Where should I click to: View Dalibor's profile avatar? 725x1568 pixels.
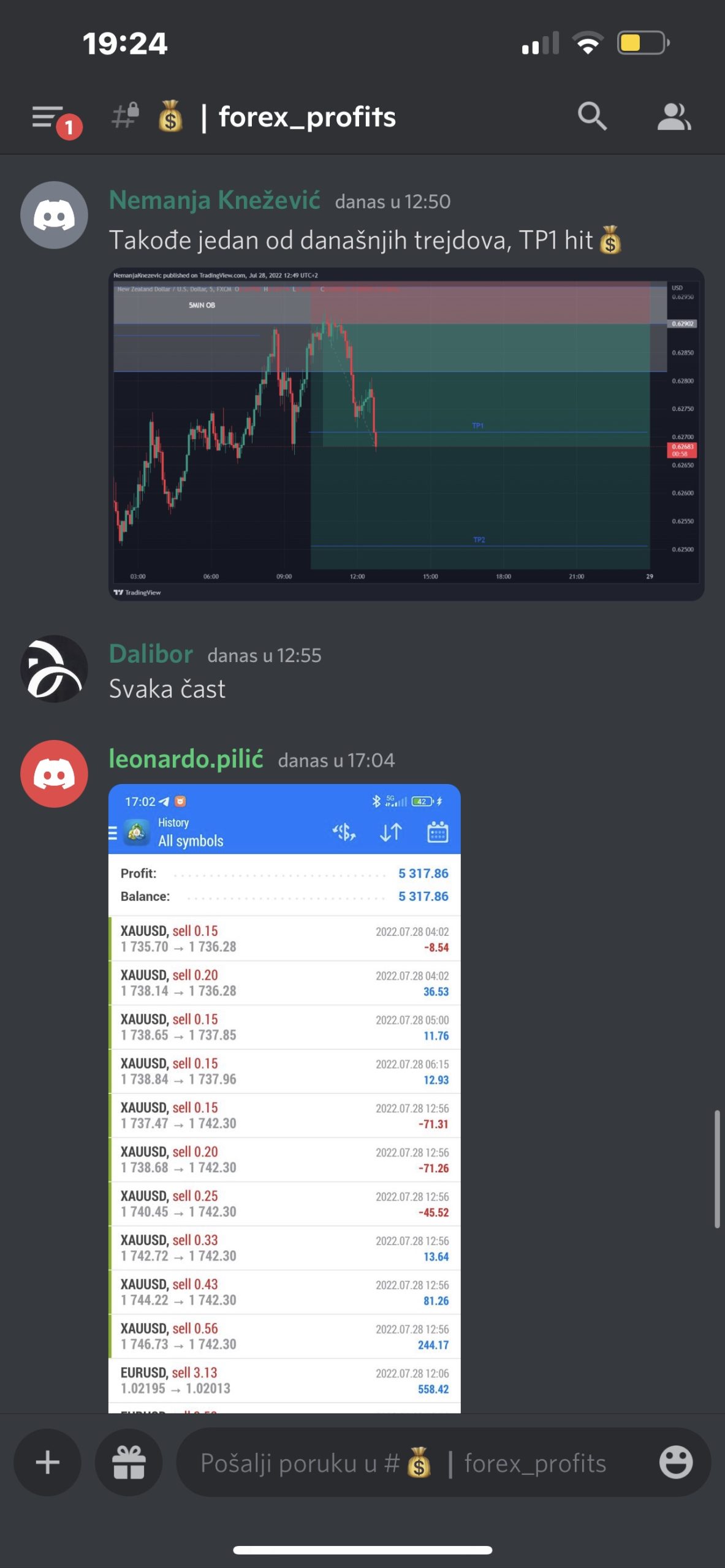54,668
